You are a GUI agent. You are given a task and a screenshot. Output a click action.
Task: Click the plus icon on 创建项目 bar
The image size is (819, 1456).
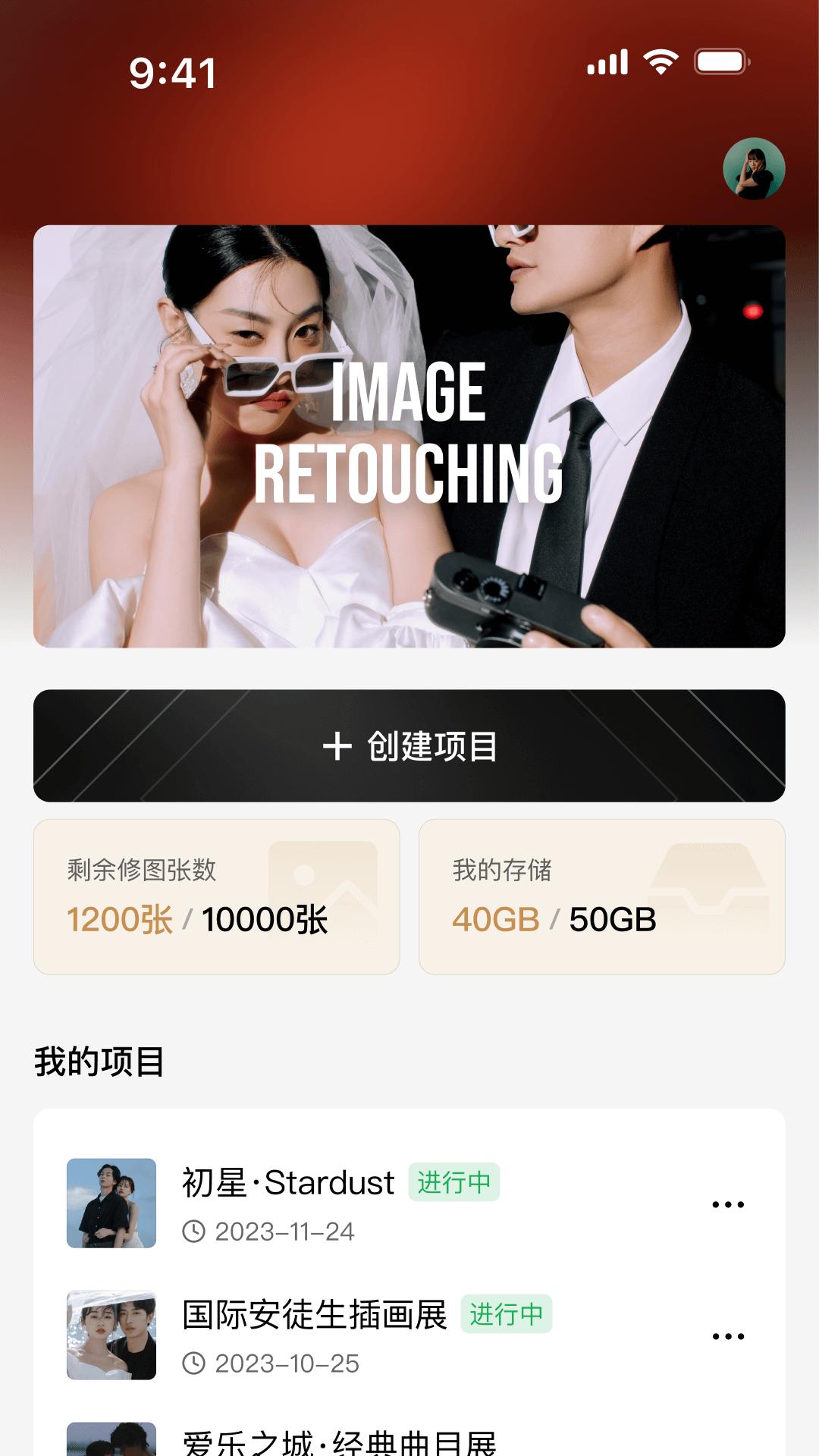339,744
